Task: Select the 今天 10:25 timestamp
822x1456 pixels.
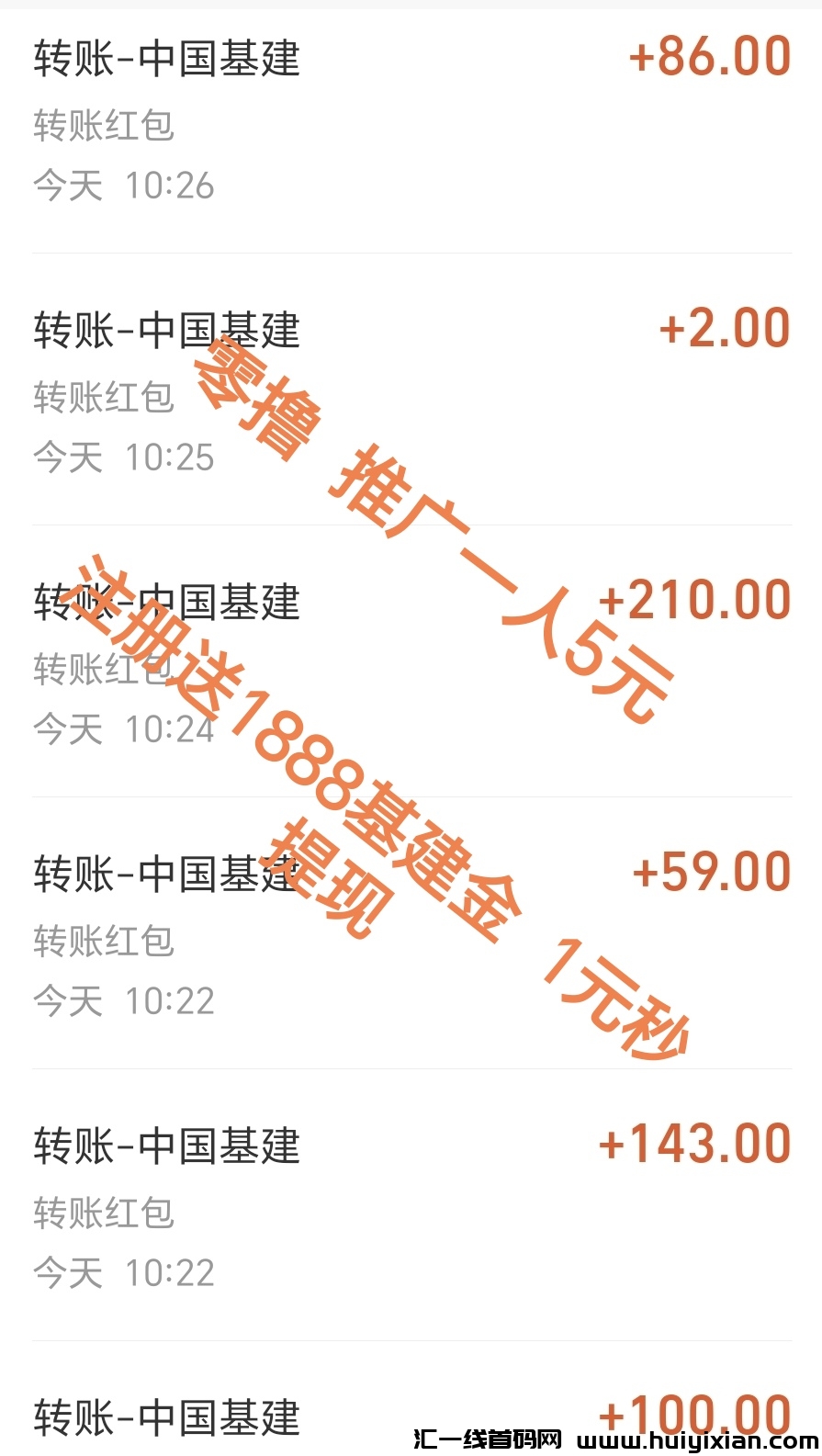Action: click(123, 457)
